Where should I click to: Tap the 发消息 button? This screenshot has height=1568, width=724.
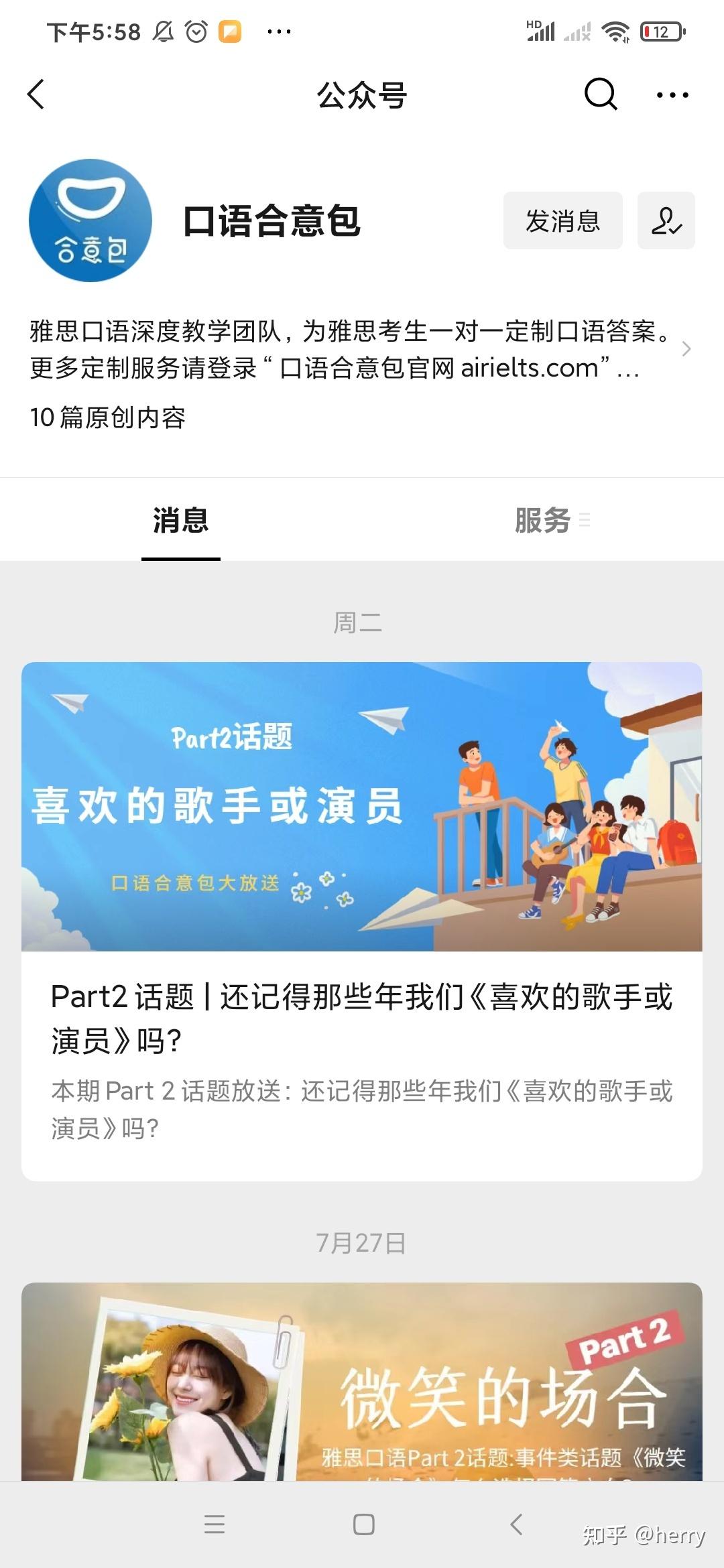[562, 220]
